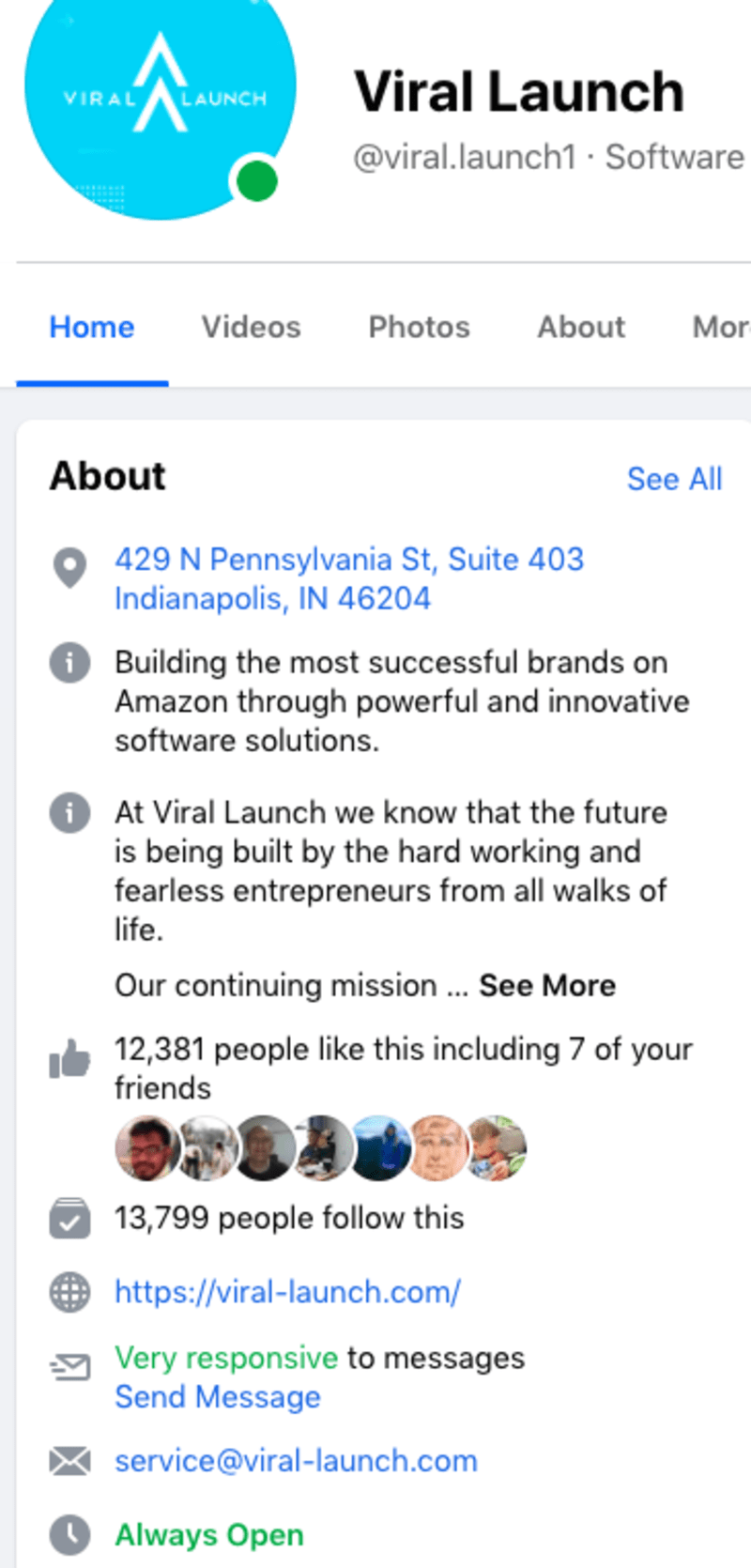Click the location pin icon
The width and height of the screenshot is (751, 1568).
[x=69, y=568]
